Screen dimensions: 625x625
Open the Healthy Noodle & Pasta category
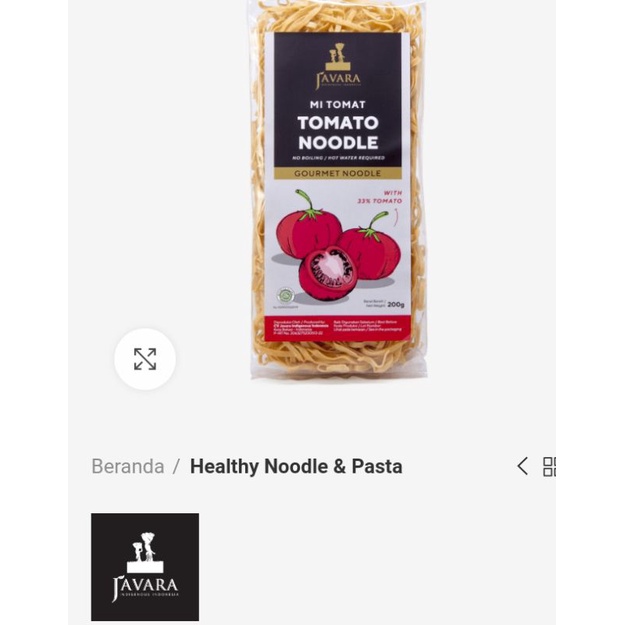pyautogui.click(x=296, y=466)
